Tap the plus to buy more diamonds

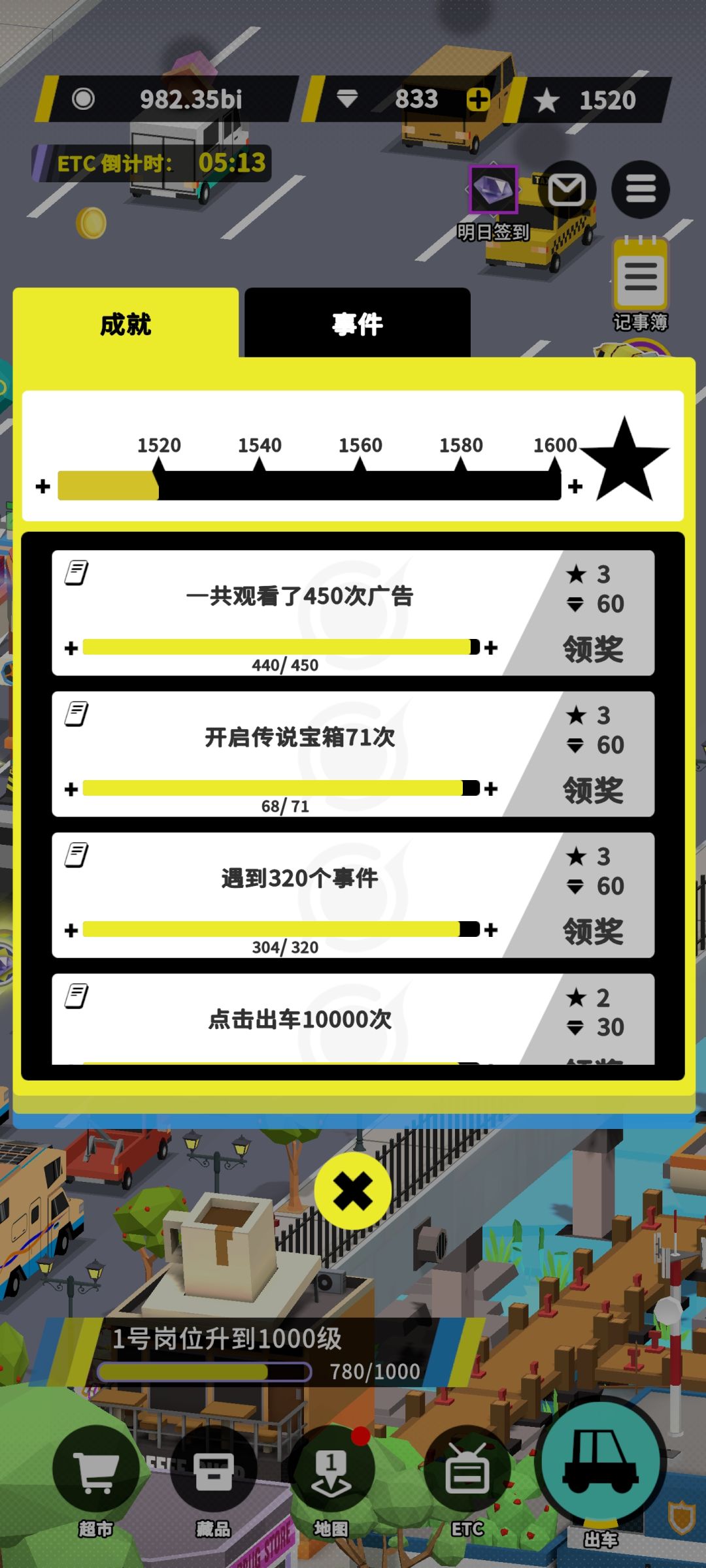[479, 99]
